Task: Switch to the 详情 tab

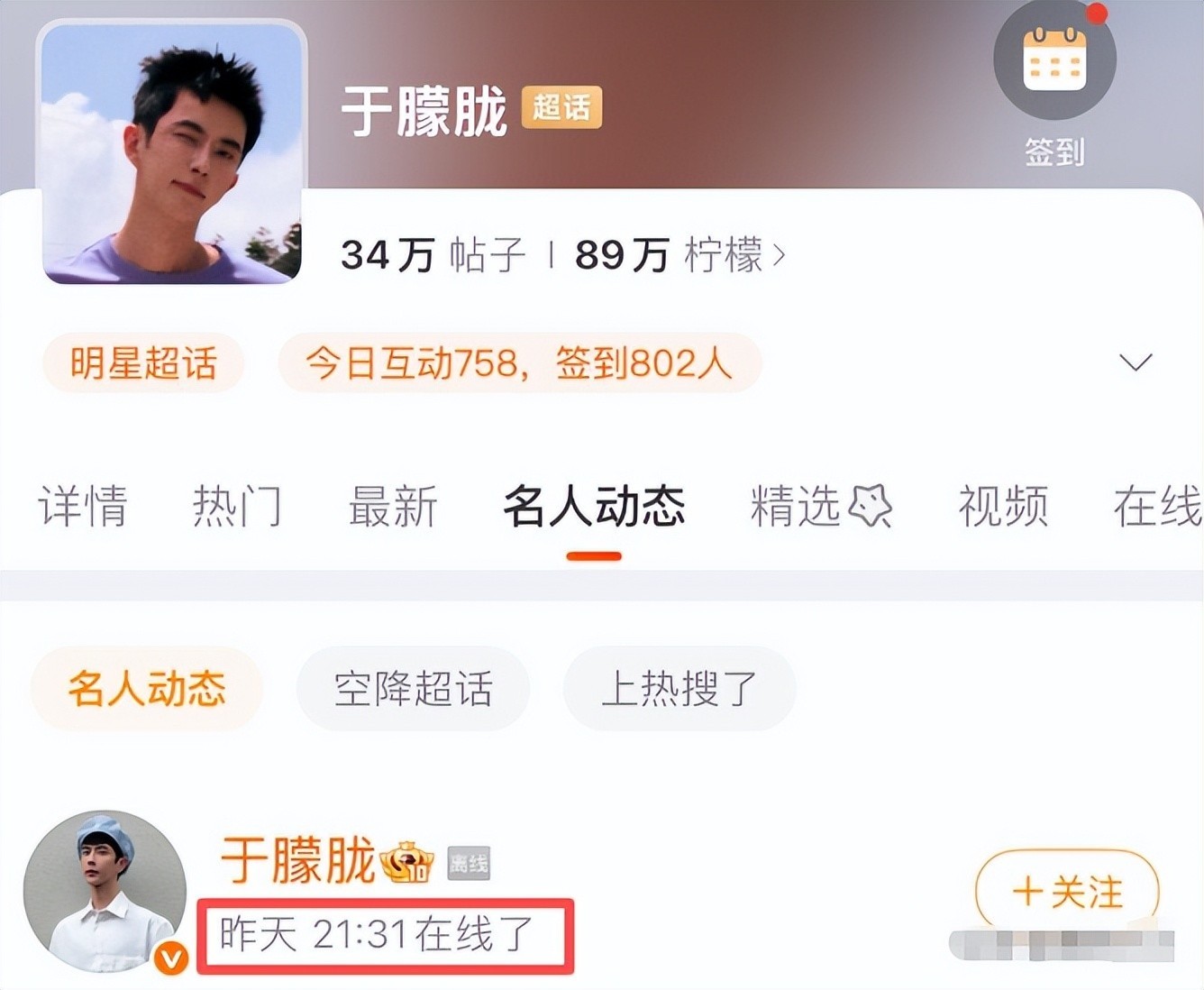Action: click(x=83, y=505)
